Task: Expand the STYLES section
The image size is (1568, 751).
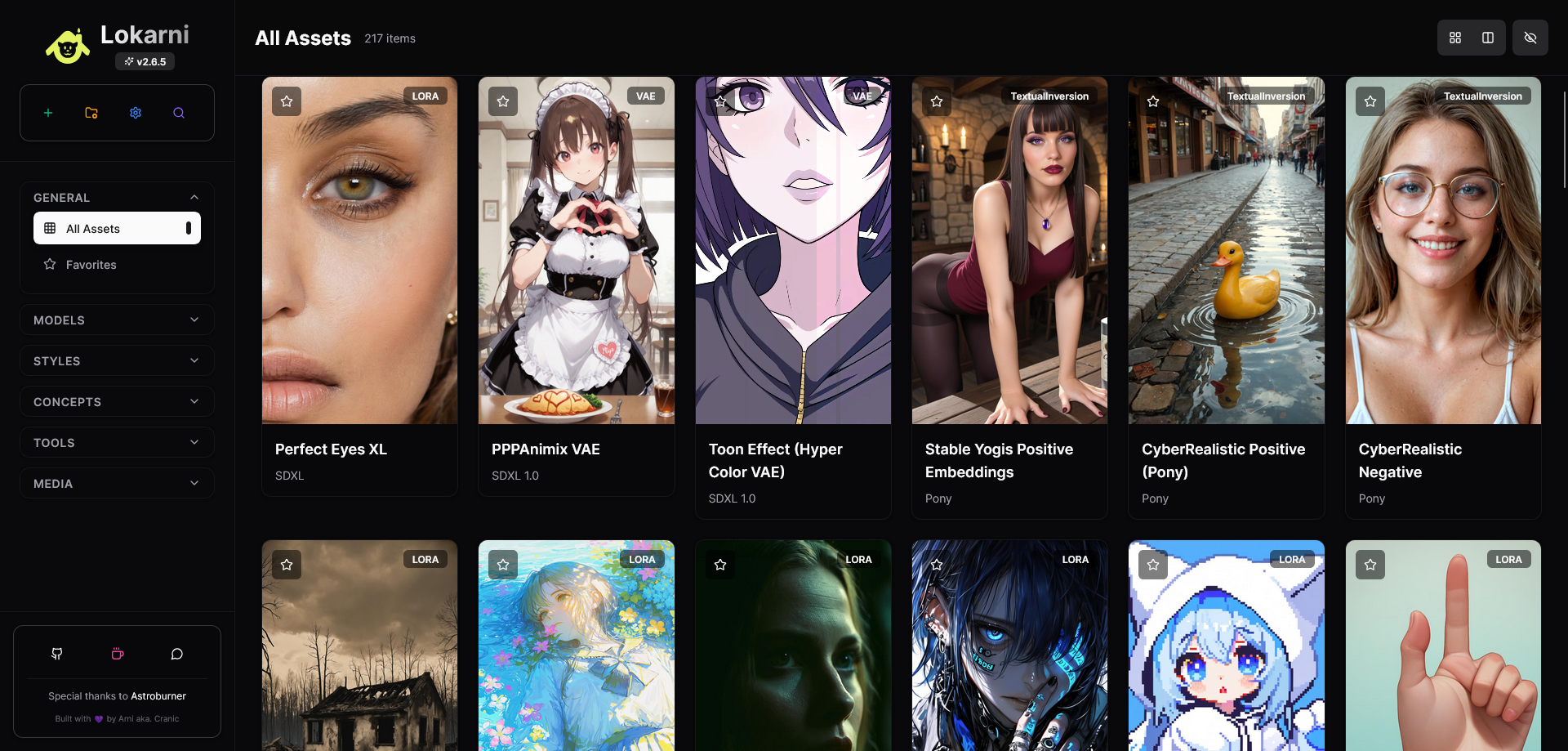Action: pyautogui.click(x=117, y=361)
